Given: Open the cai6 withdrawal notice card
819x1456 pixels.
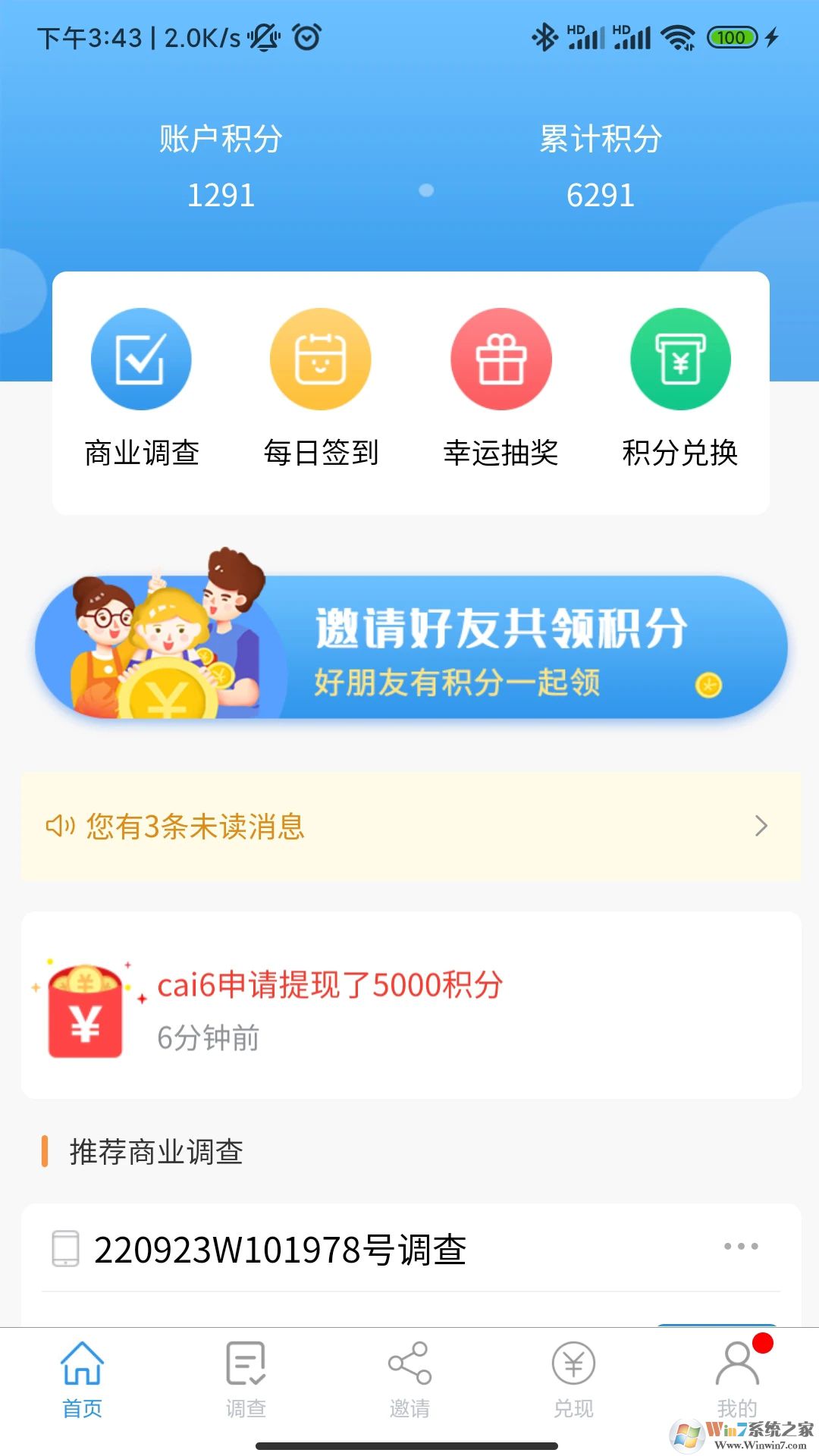Looking at the screenshot, I should (x=410, y=1006).
